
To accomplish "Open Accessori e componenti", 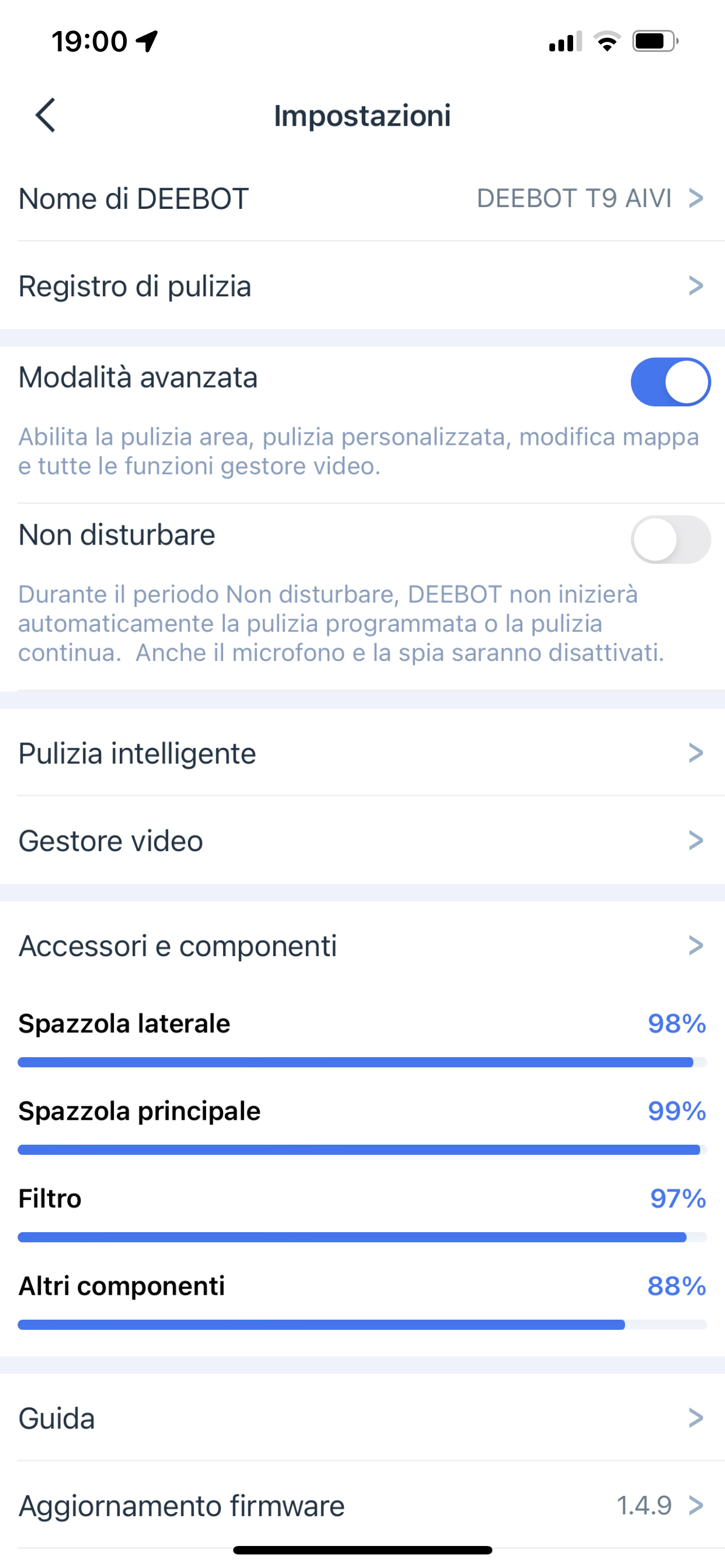I will pos(362,945).
